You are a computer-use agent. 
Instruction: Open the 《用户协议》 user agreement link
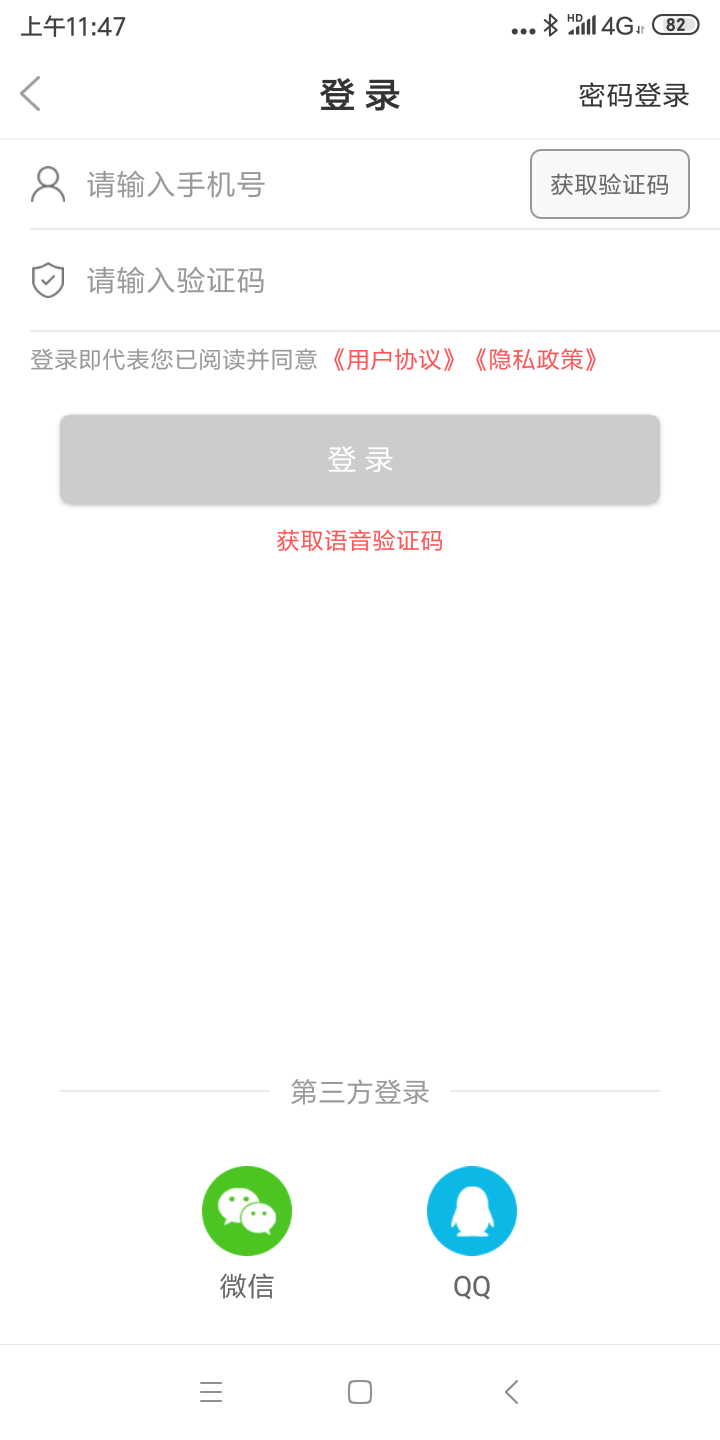pyautogui.click(x=395, y=360)
